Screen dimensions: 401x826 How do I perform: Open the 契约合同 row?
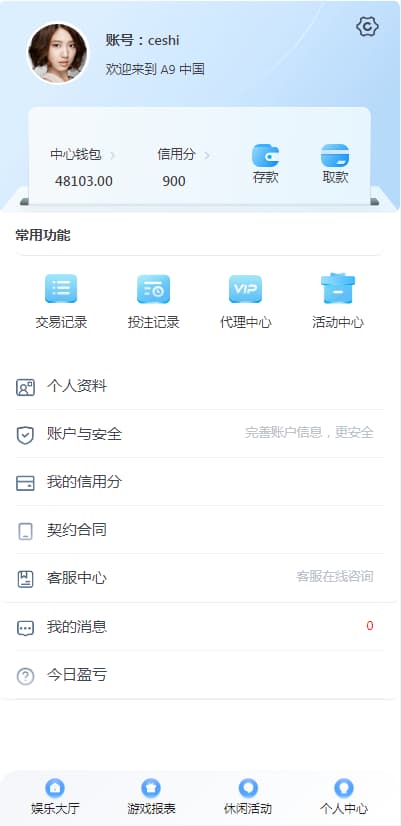pos(200,530)
